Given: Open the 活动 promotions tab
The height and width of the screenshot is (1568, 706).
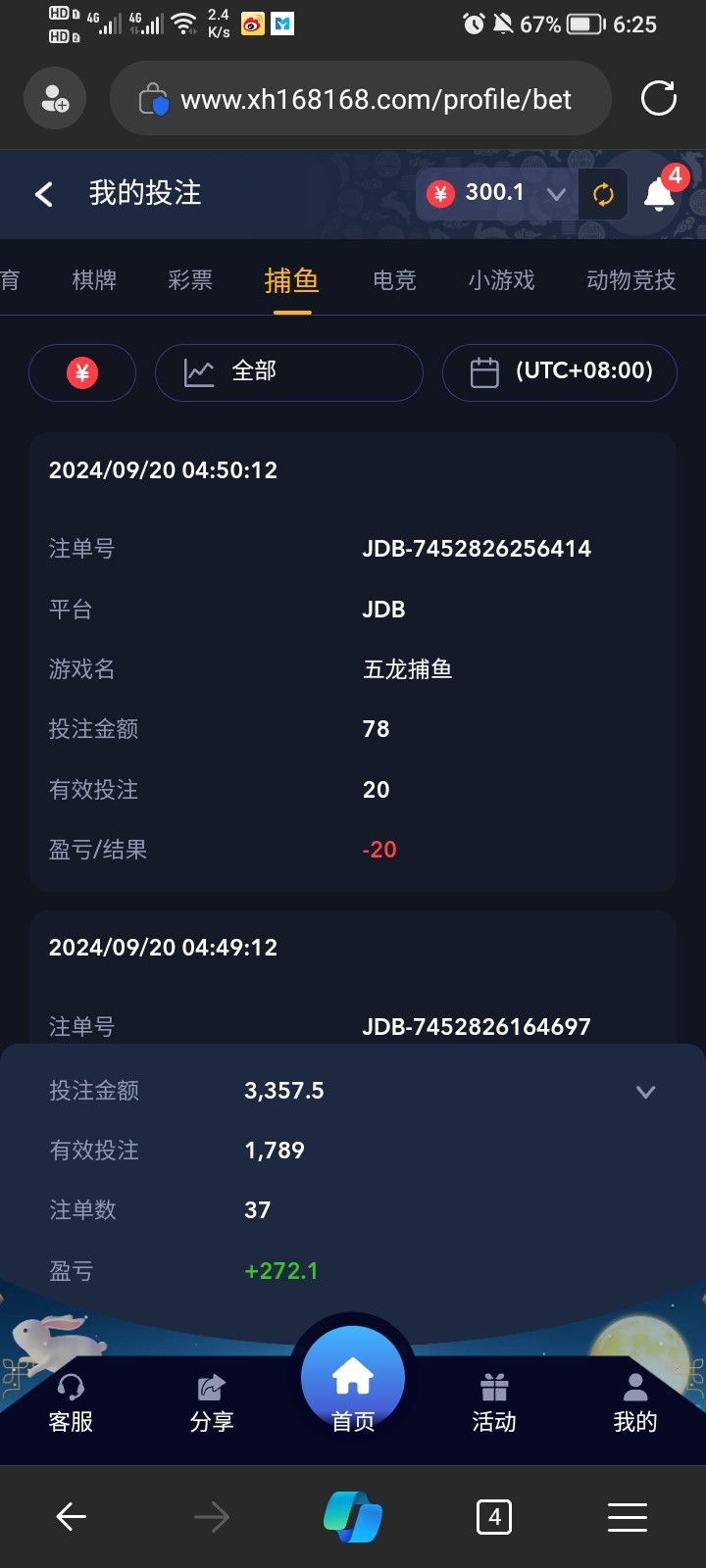Looking at the screenshot, I should (494, 1403).
